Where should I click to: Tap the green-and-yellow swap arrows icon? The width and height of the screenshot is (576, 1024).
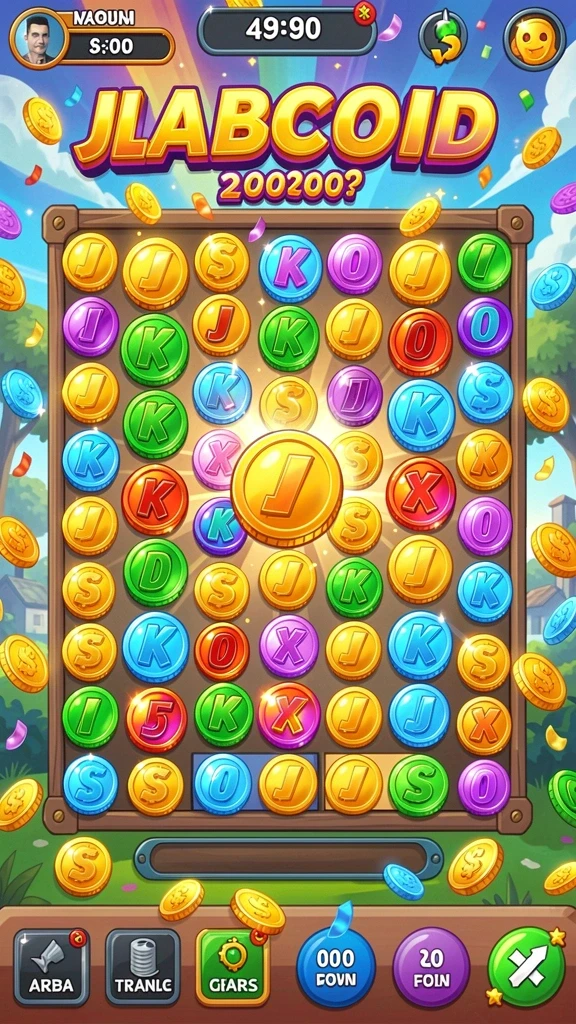coord(442,39)
